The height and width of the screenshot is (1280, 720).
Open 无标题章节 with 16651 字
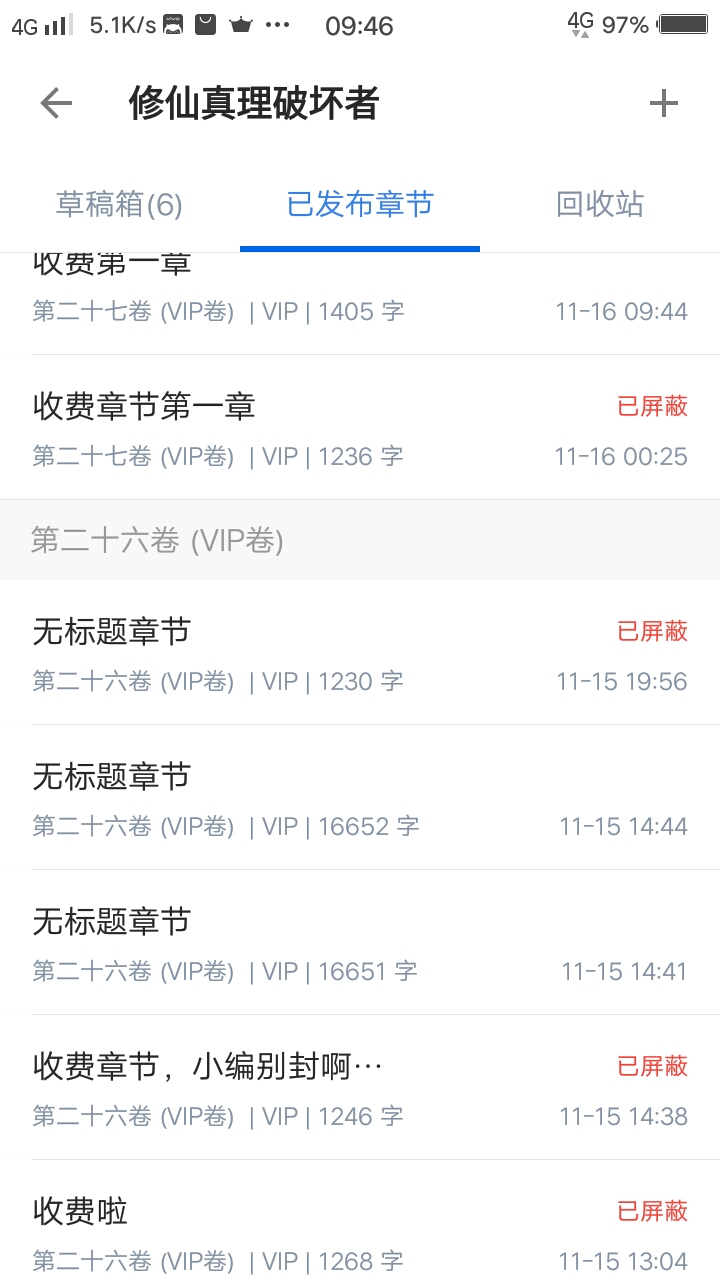click(x=360, y=943)
